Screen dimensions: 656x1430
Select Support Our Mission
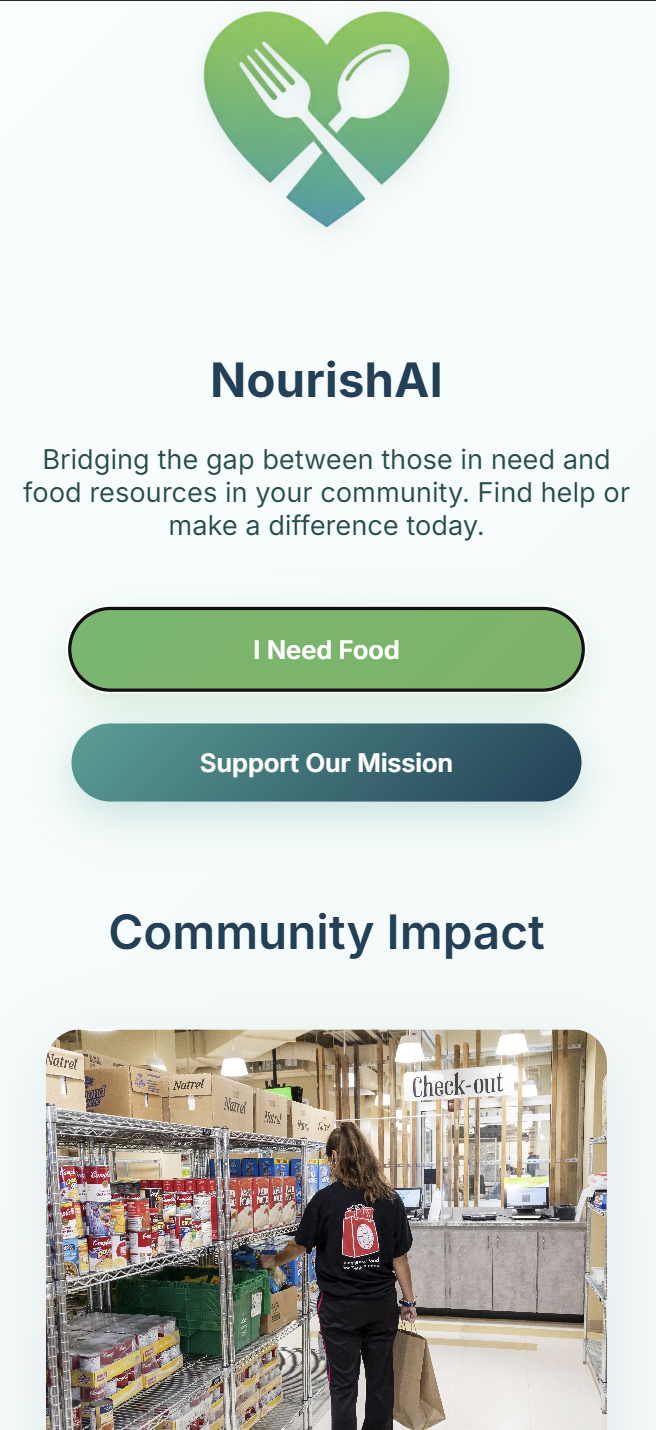click(x=326, y=763)
